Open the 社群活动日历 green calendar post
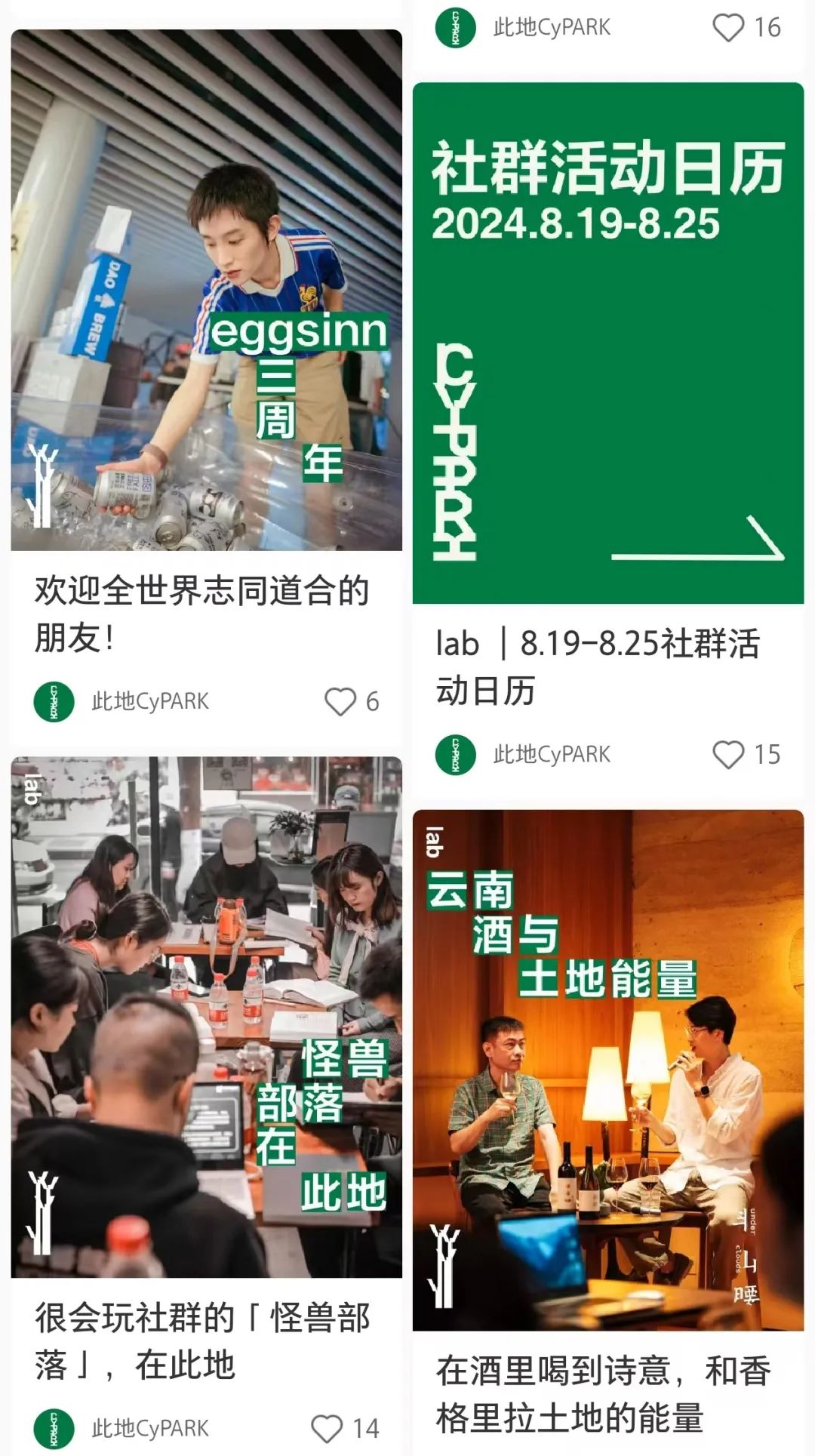The height and width of the screenshot is (1456, 815). click(x=607, y=343)
